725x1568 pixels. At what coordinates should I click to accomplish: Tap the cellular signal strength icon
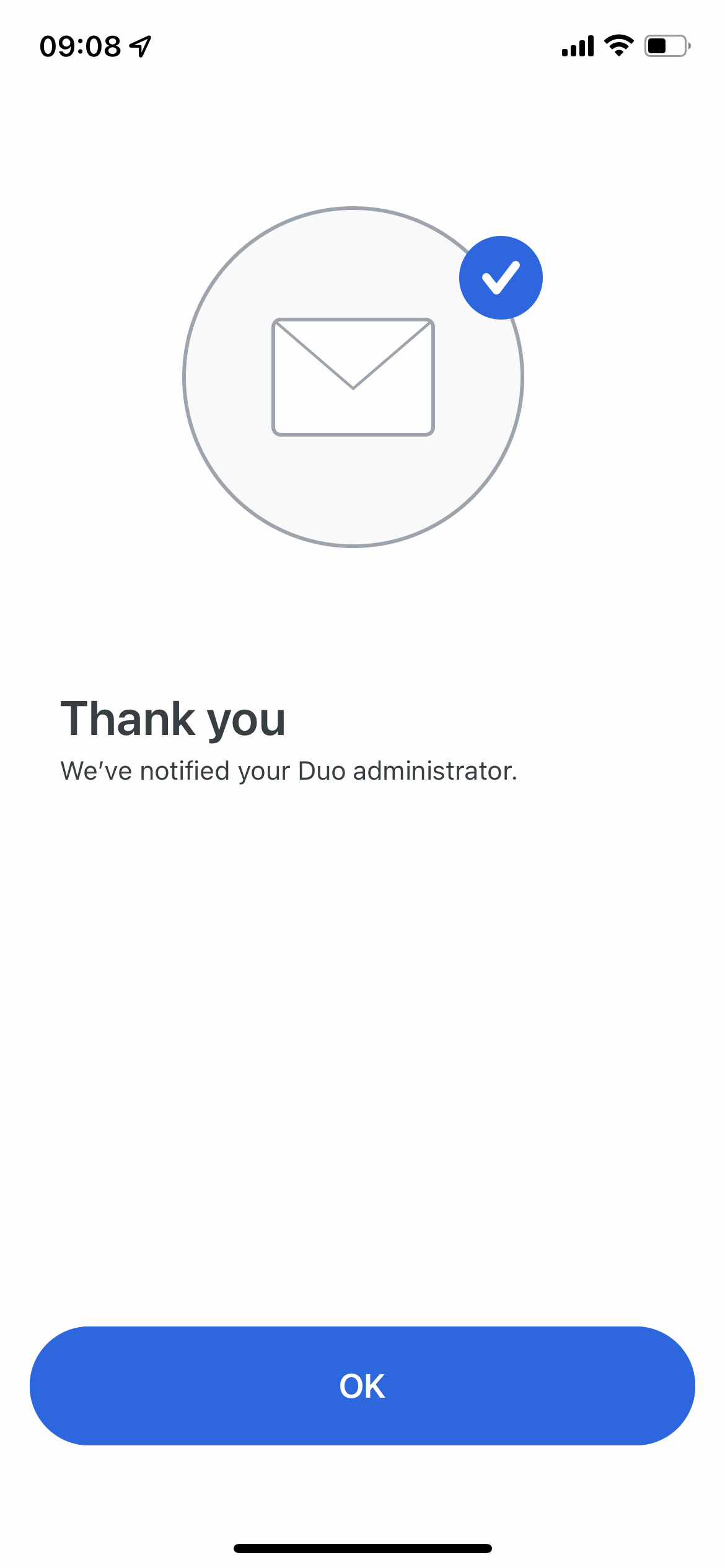pos(578,44)
